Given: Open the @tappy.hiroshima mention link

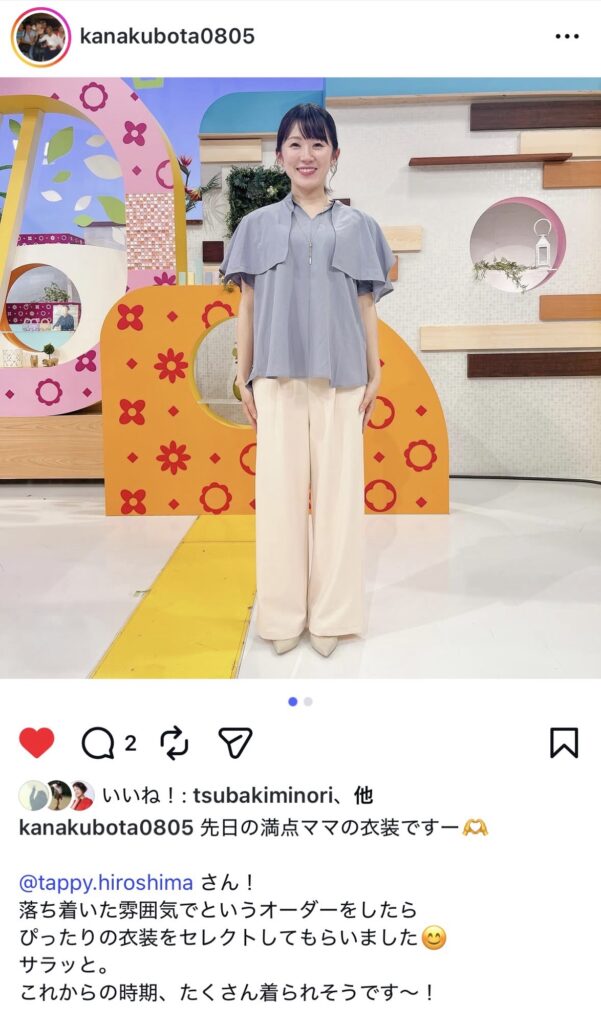Looking at the screenshot, I should point(106,883).
